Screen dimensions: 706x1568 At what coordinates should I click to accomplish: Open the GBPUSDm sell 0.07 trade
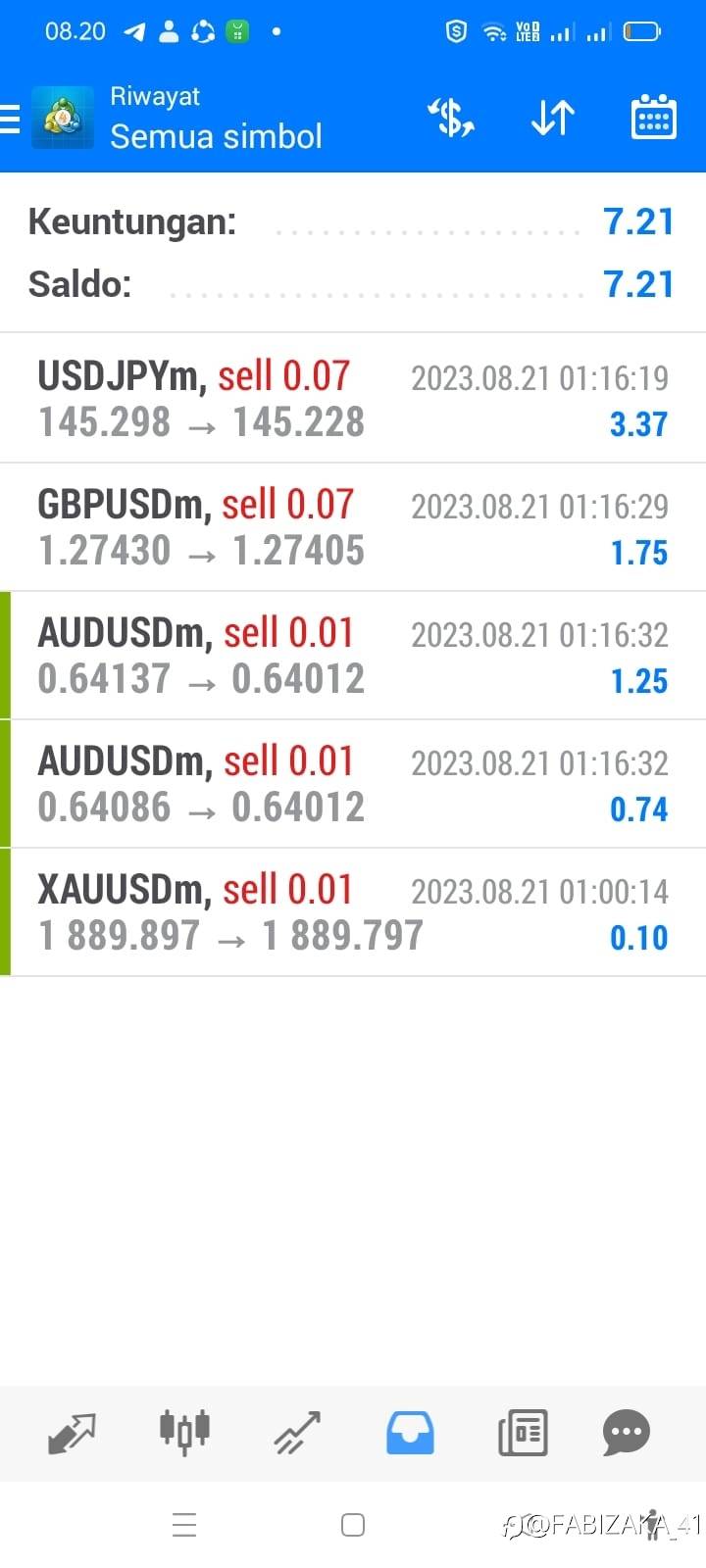tap(353, 527)
